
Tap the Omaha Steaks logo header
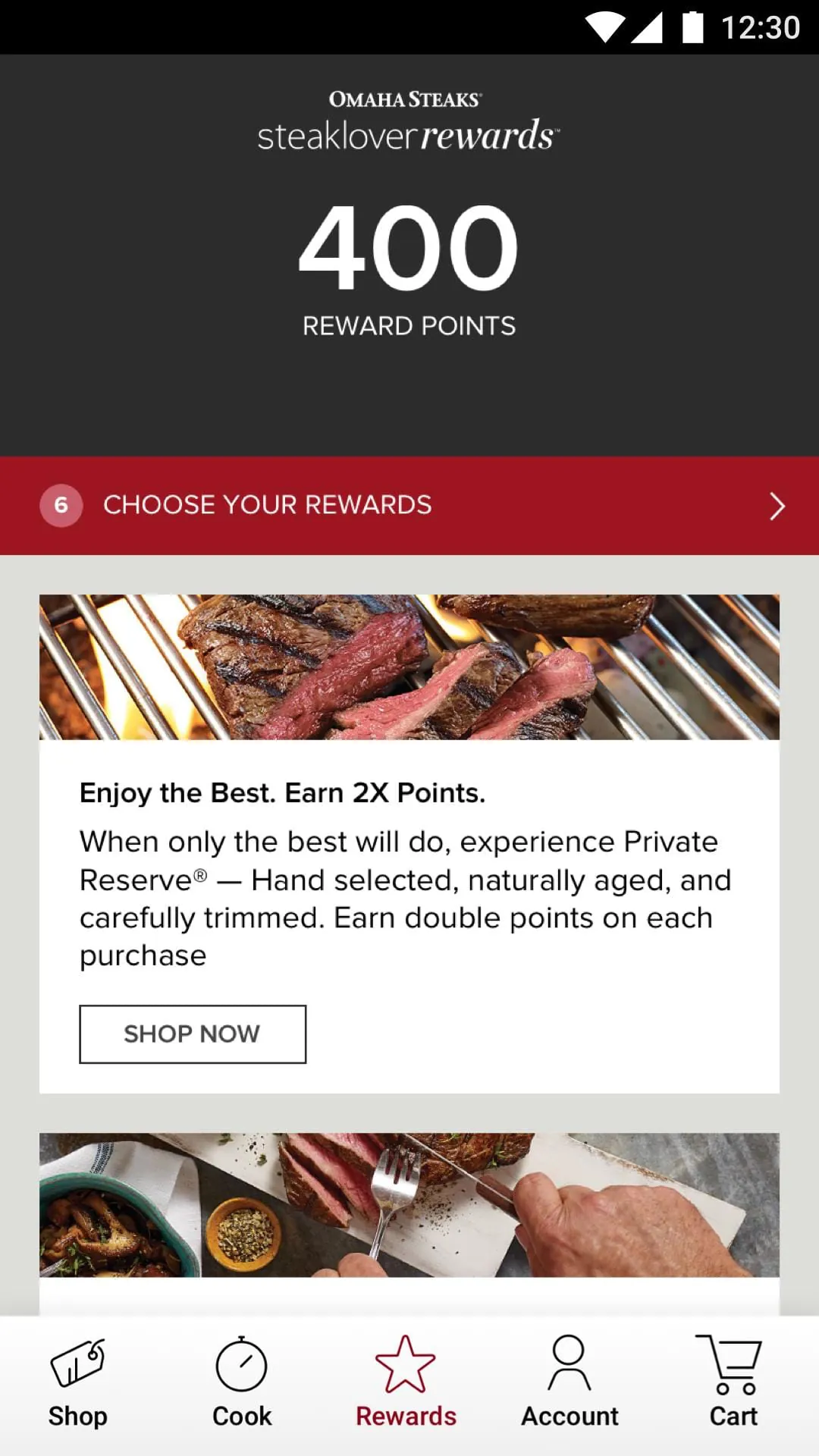[x=408, y=120]
